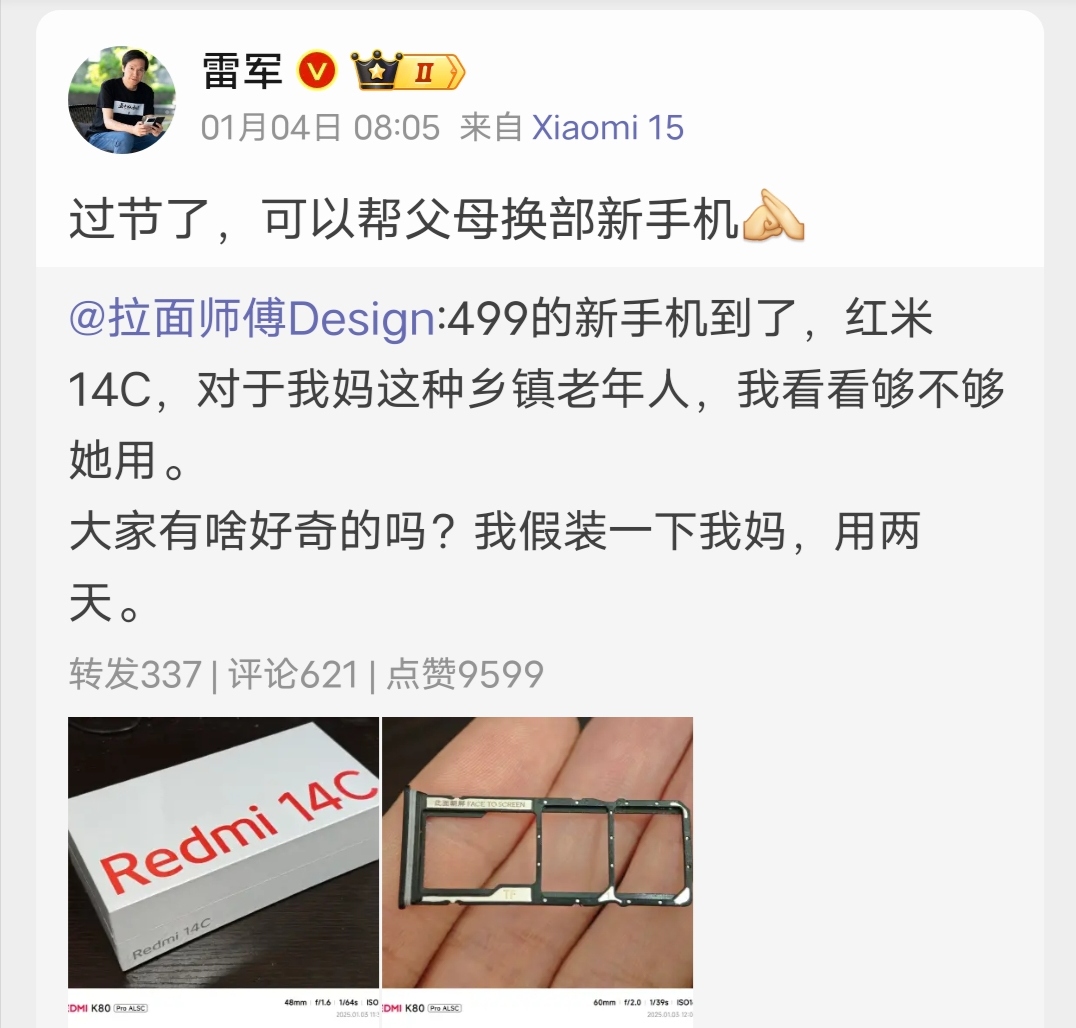
Task: View the Redmi 14C box photo
Action: tap(223, 855)
